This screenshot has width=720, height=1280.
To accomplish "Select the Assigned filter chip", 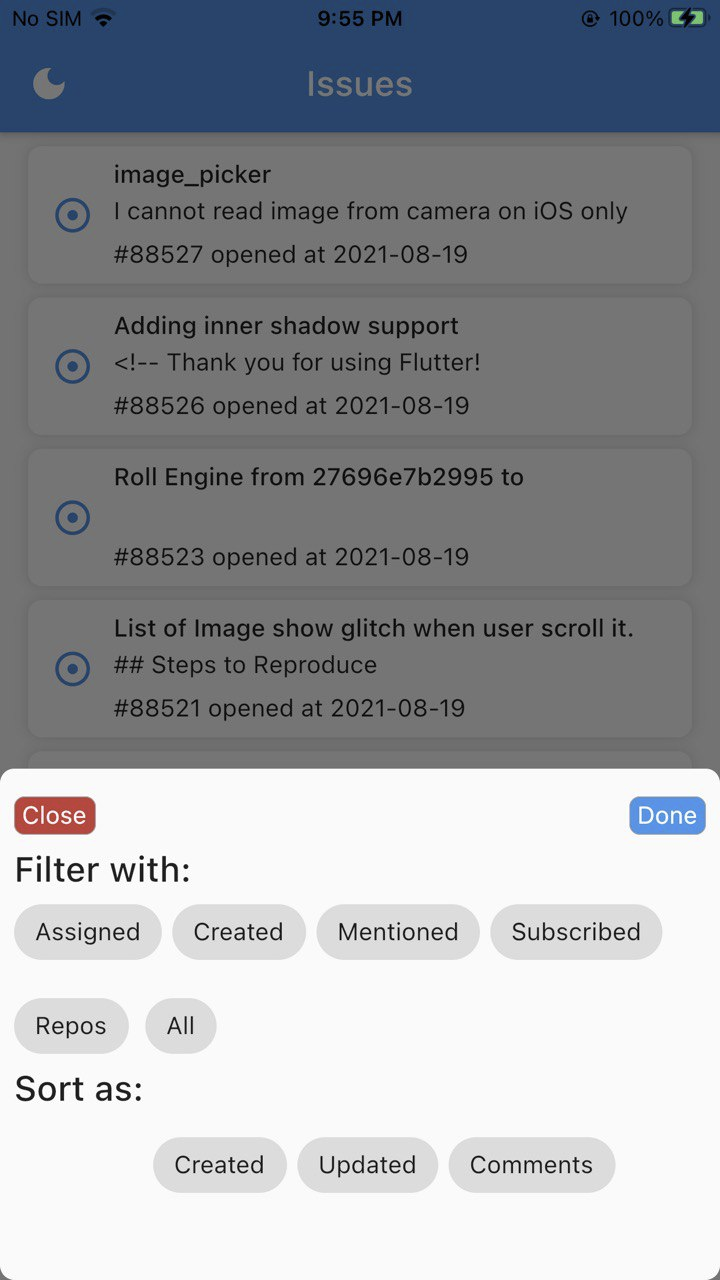I will pyautogui.click(x=88, y=932).
